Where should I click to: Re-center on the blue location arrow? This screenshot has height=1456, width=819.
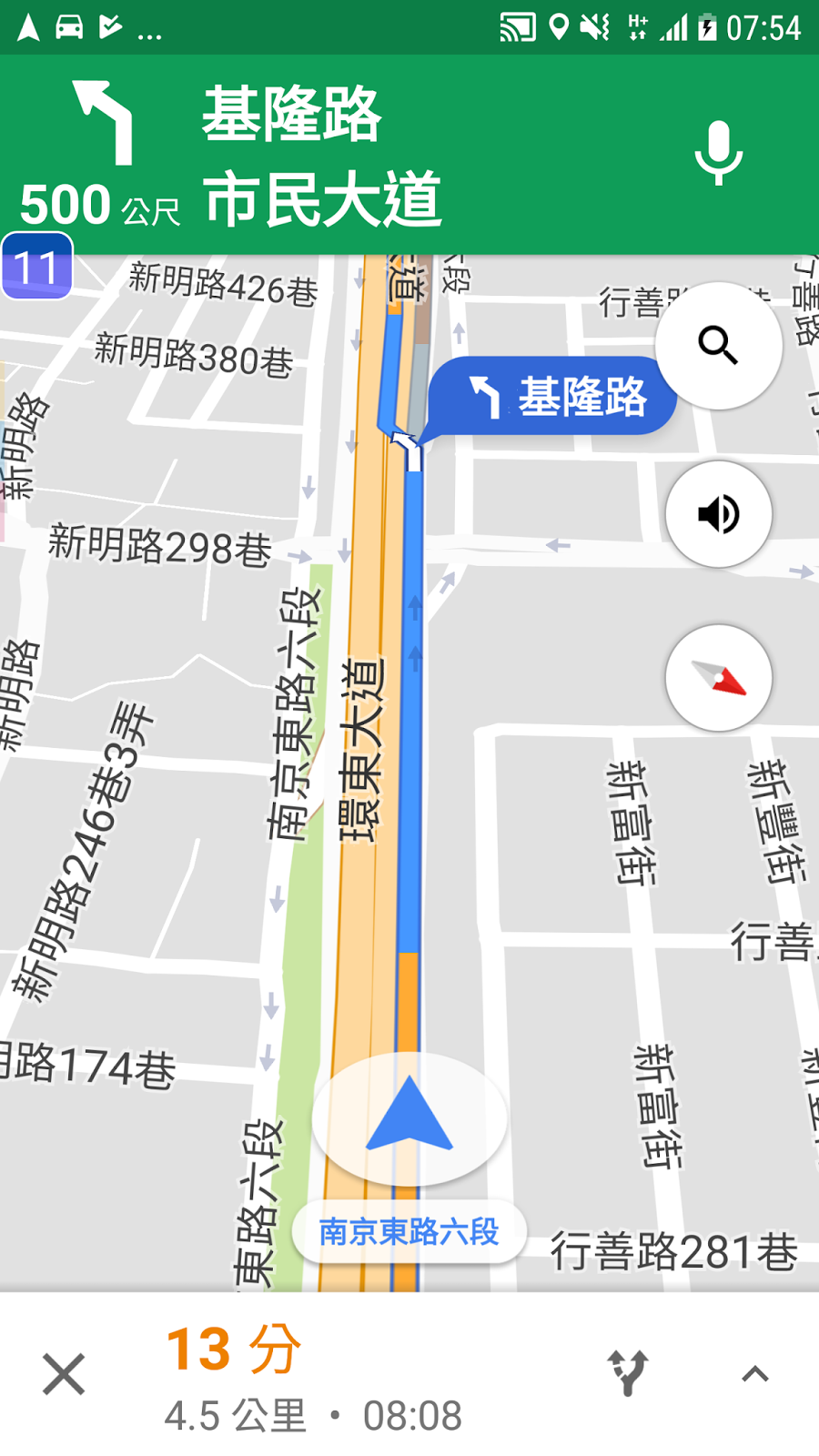[x=409, y=1119]
